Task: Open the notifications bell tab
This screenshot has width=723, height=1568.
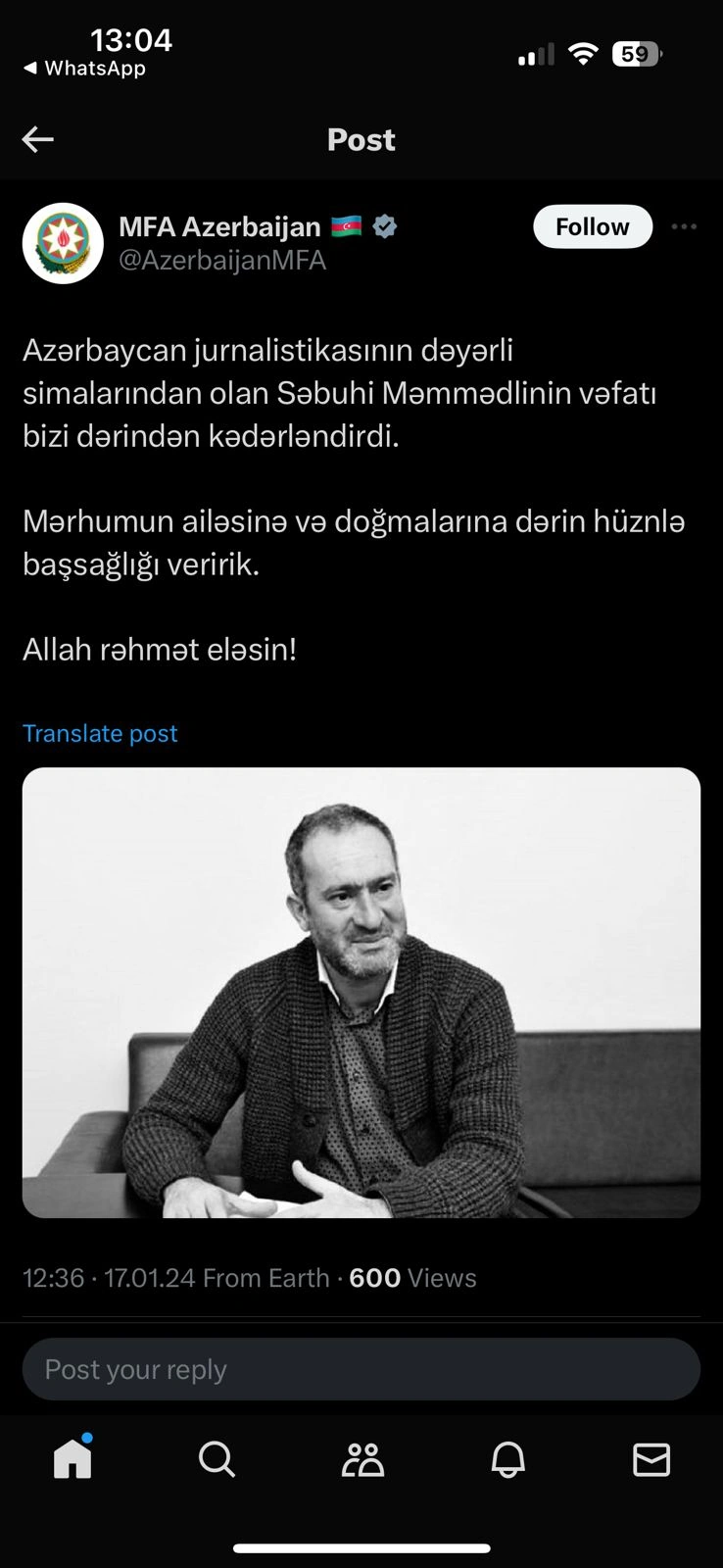Action: coord(507,1459)
